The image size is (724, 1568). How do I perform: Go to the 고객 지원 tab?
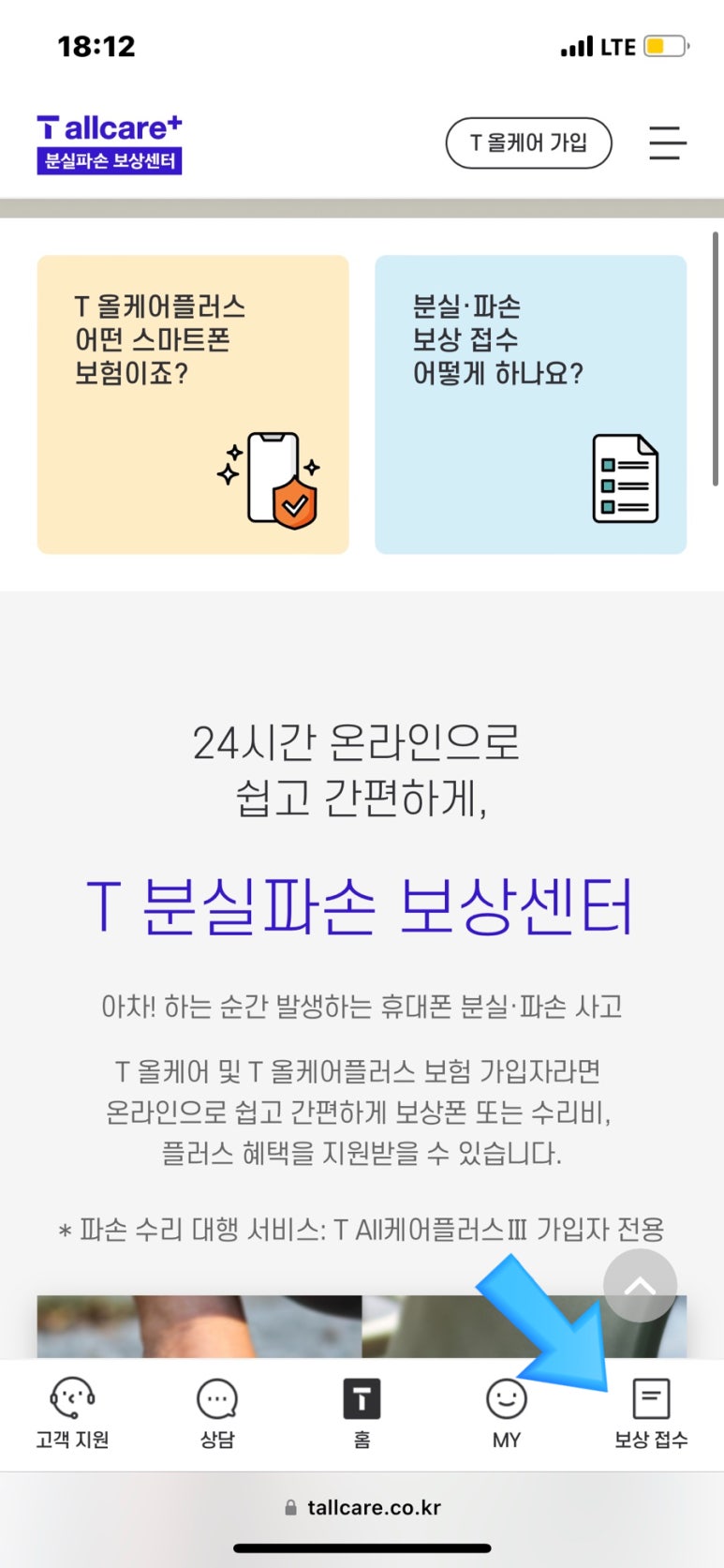[x=72, y=1414]
